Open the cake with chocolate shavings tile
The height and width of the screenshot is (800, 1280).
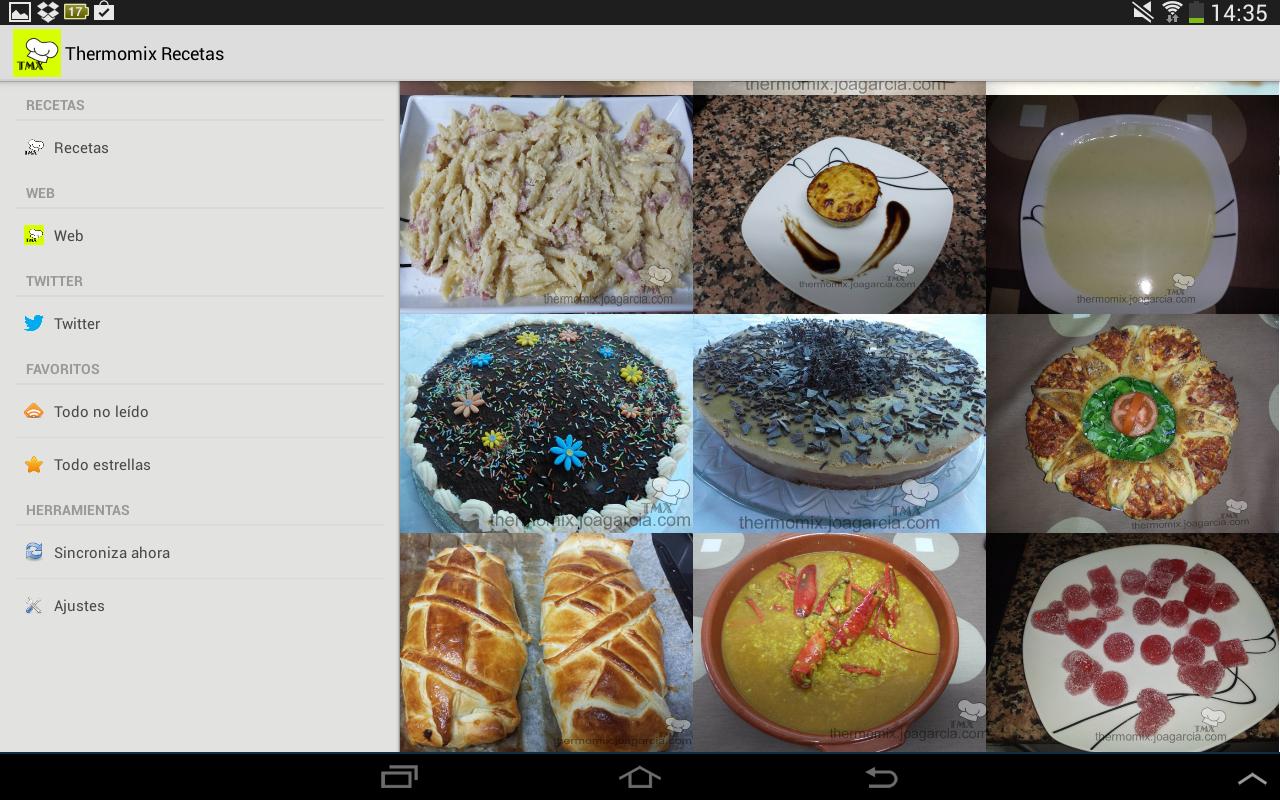pos(839,423)
